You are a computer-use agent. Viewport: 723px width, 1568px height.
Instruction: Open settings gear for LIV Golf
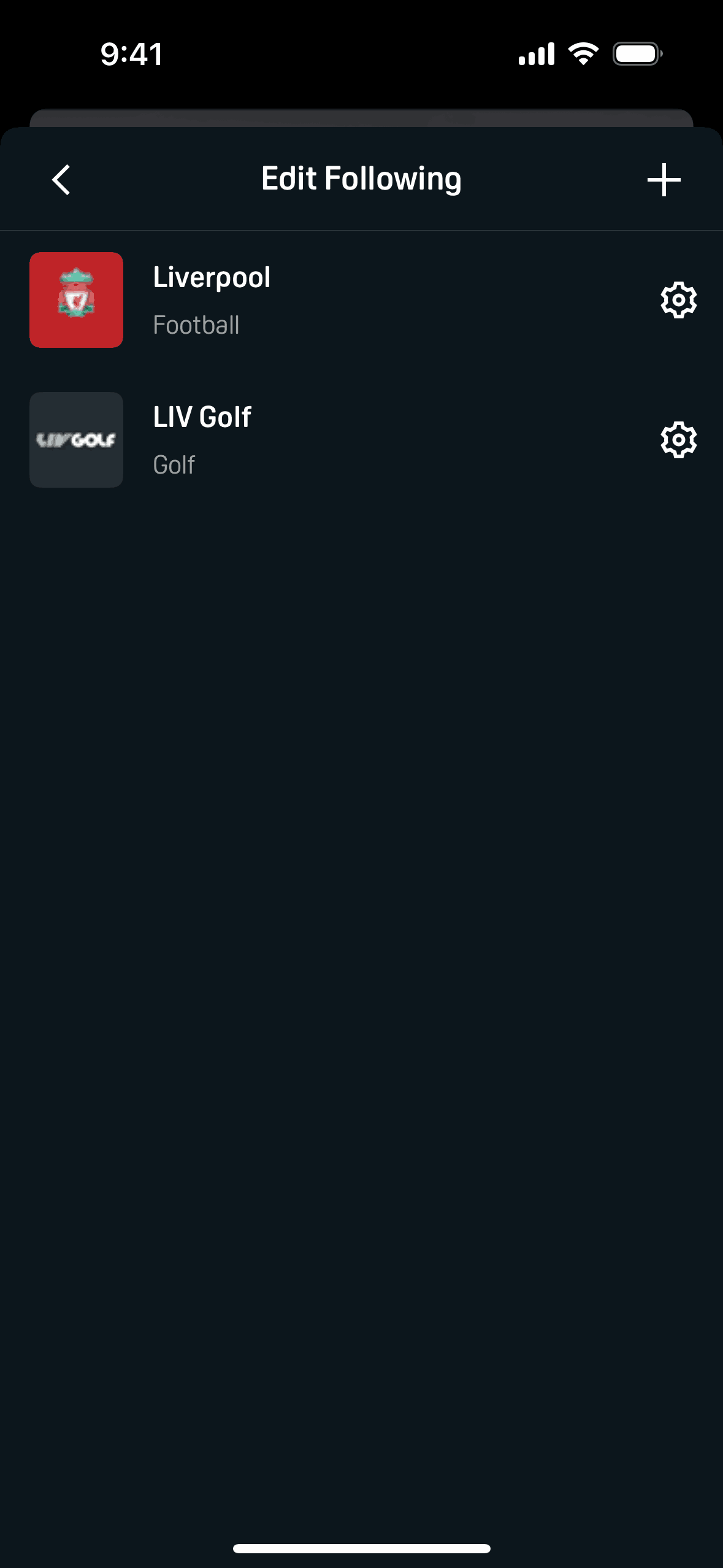(x=678, y=439)
